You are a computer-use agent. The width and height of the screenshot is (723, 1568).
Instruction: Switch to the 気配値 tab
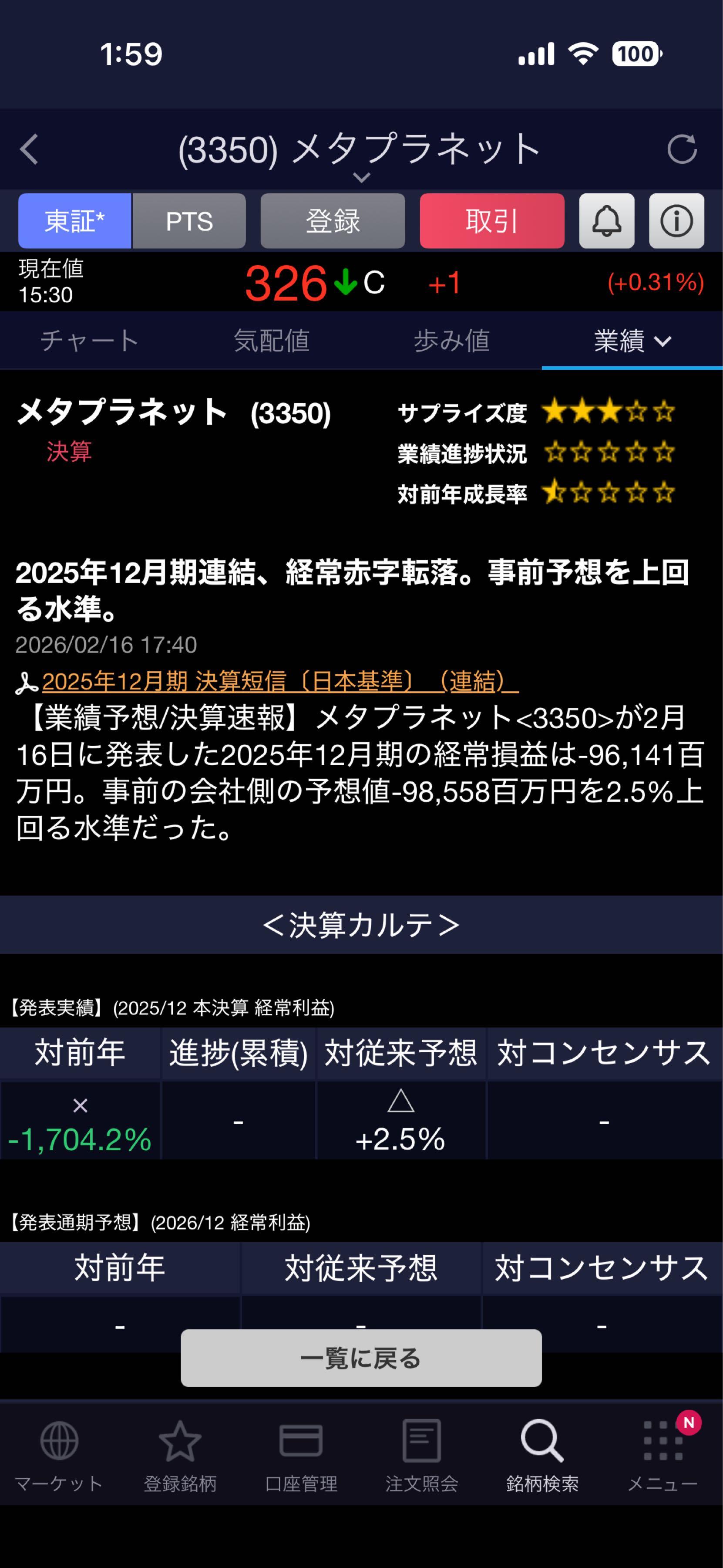pyautogui.click(x=271, y=340)
